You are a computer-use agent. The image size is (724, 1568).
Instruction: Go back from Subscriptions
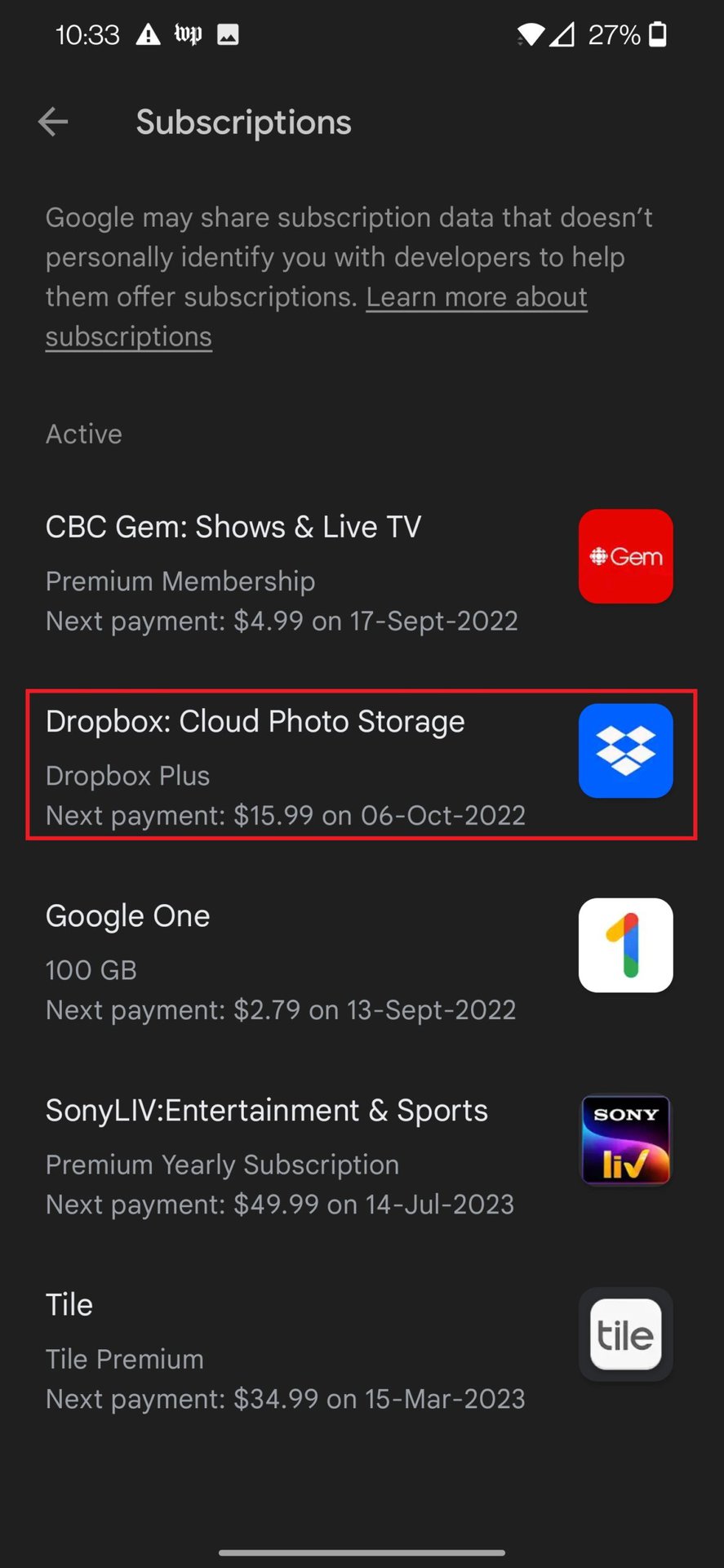[53, 122]
